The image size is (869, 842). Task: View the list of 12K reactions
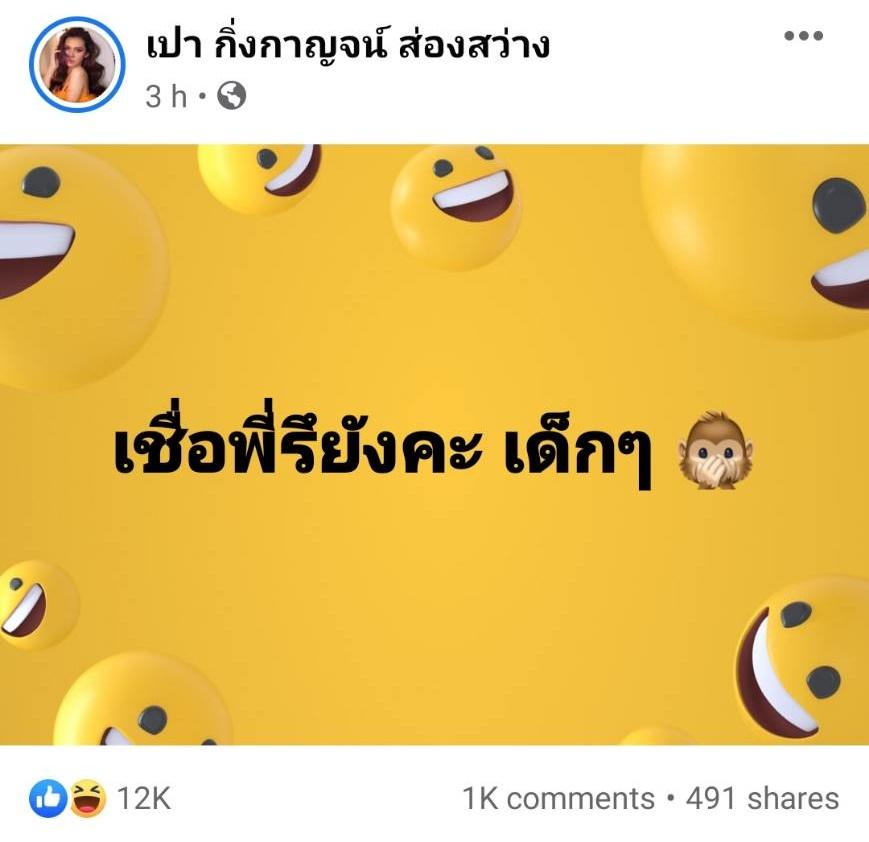[x=100, y=798]
